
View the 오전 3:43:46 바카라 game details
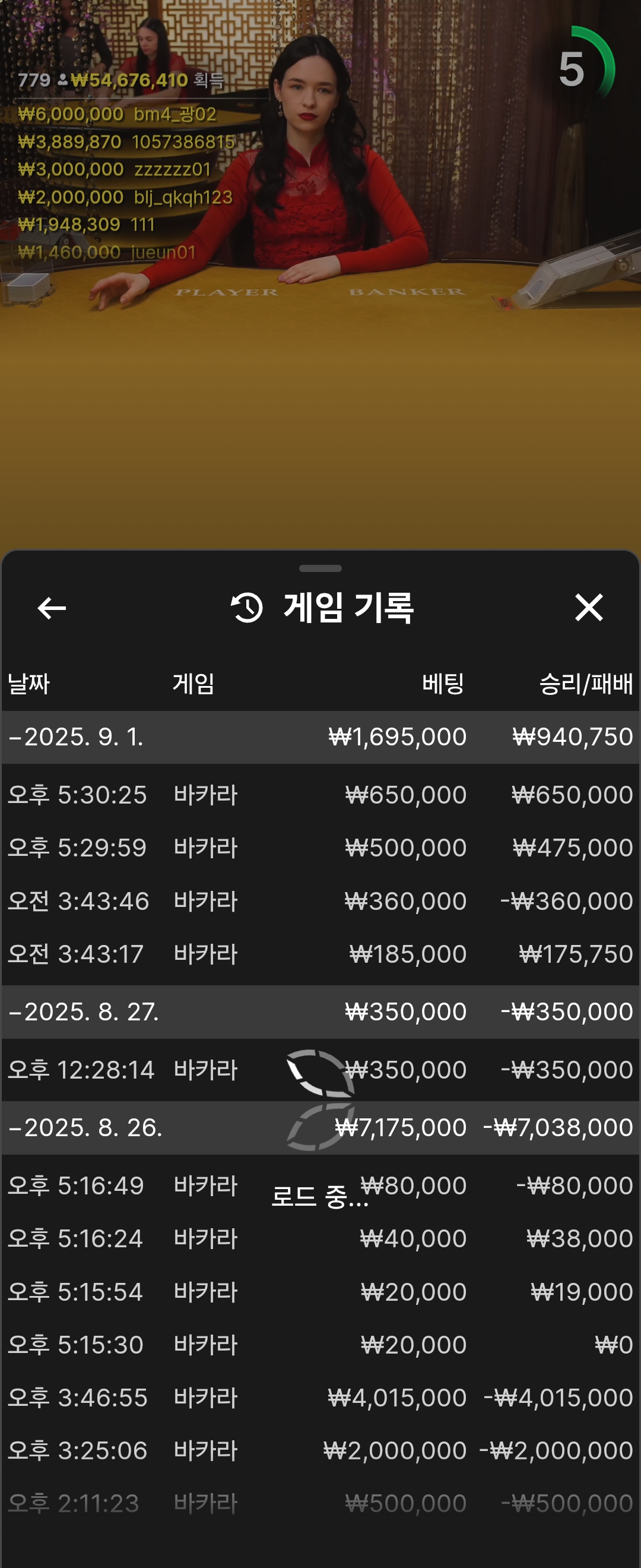pyautogui.click(x=320, y=901)
